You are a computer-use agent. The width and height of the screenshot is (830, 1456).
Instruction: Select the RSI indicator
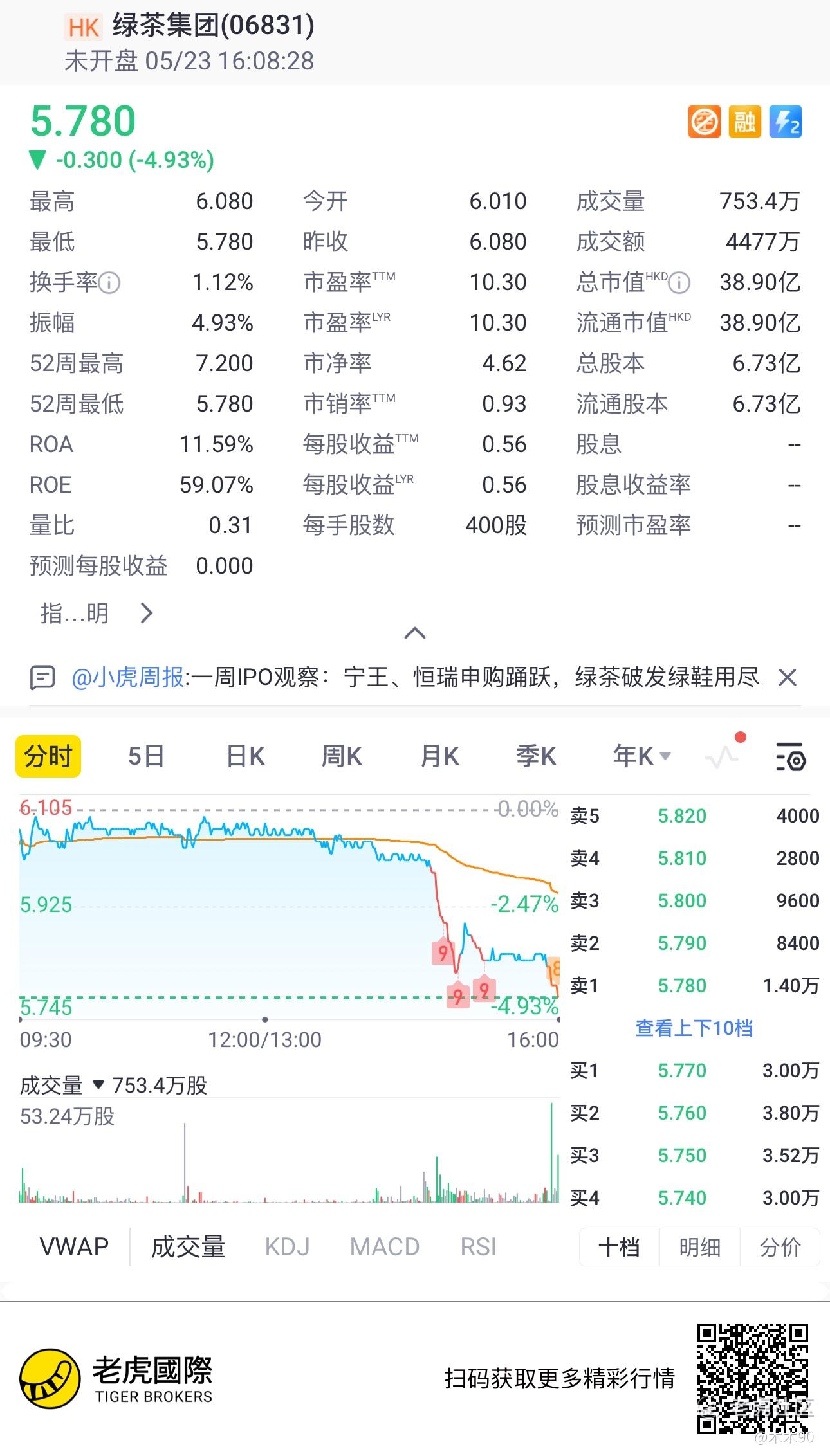click(x=478, y=1247)
